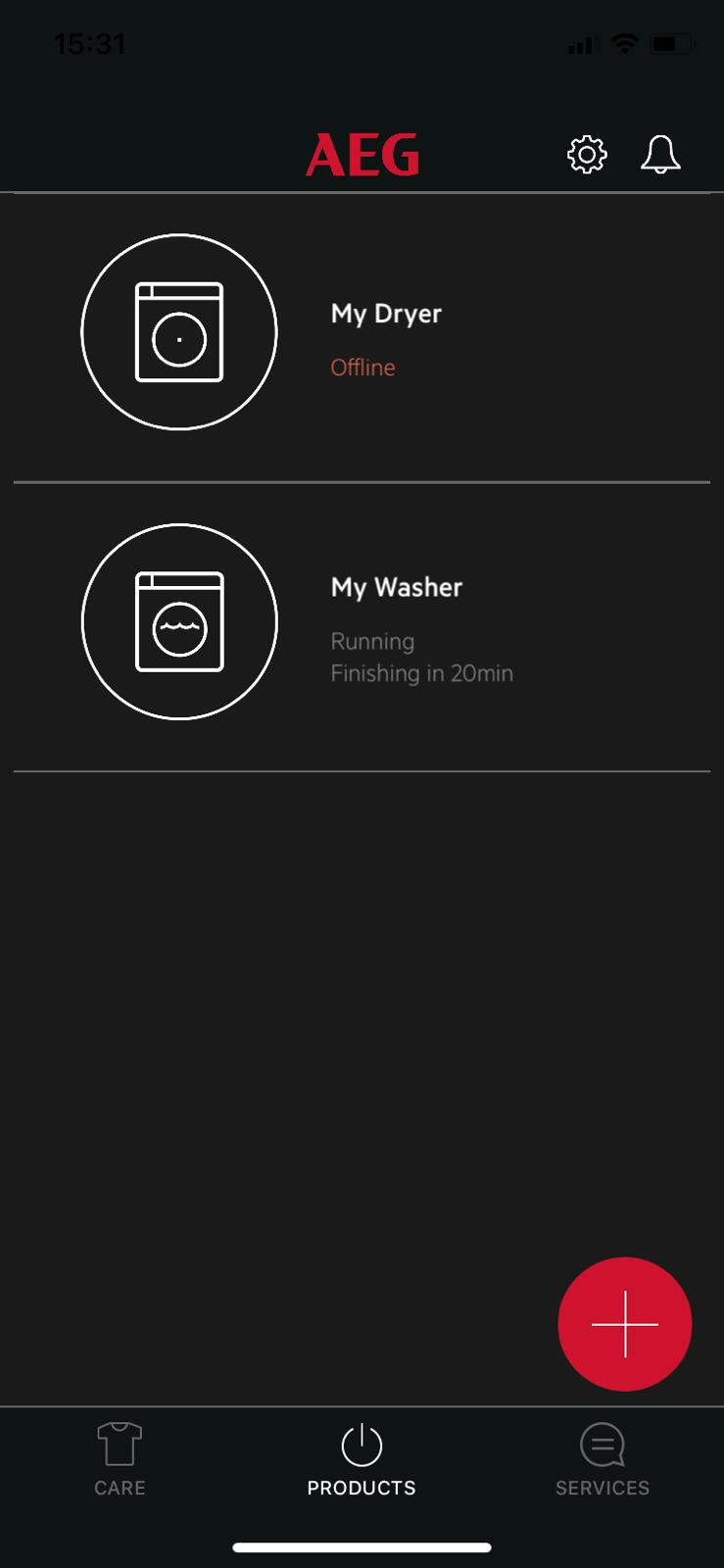Select the Products tab
Image resolution: width=724 pixels, height=1568 pixels.
tap(362, 1460)
